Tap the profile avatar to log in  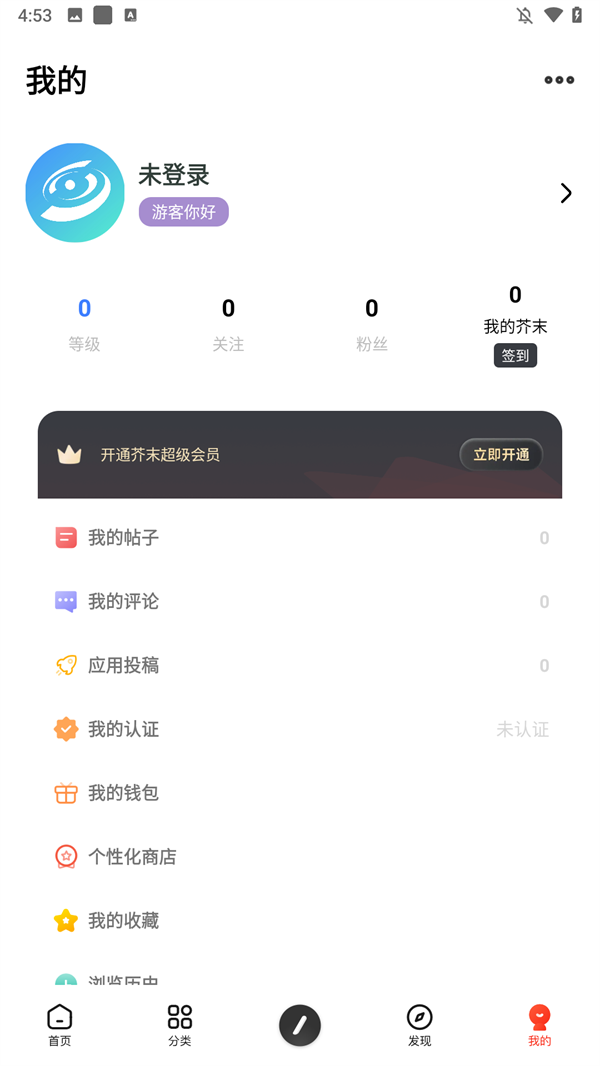tap(75, 193)
